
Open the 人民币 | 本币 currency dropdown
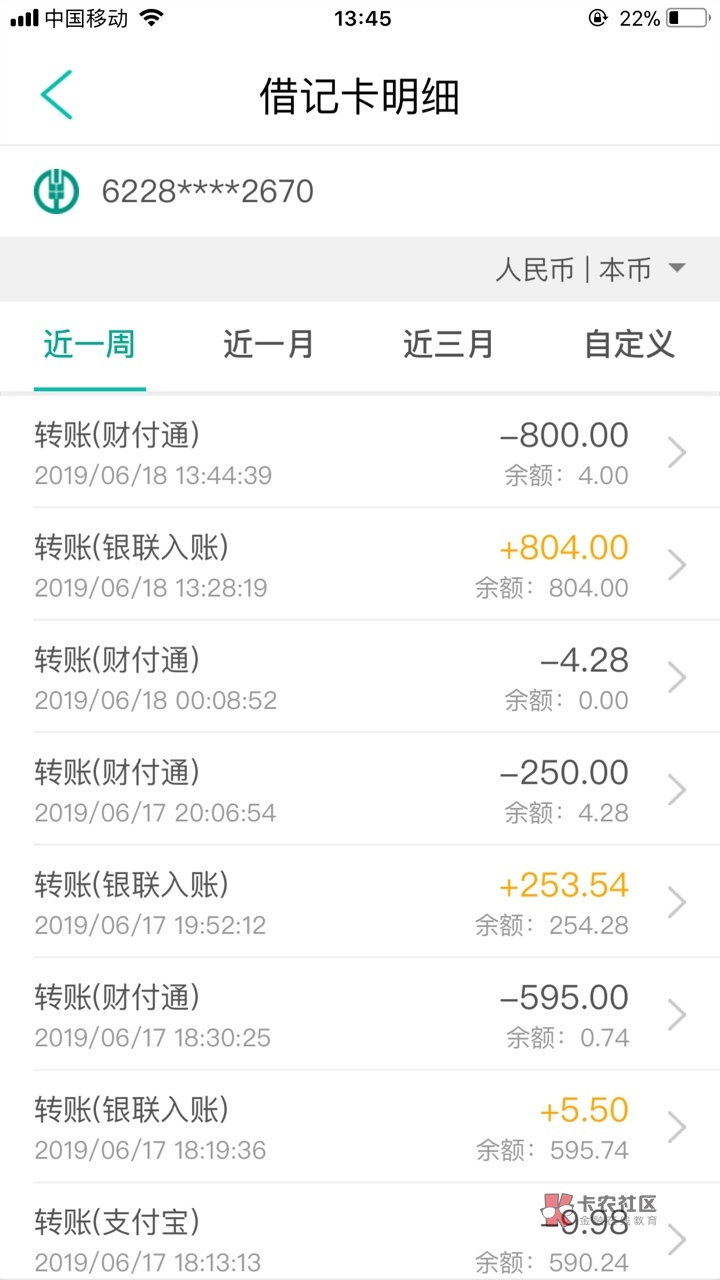click(x=590, y=269)
